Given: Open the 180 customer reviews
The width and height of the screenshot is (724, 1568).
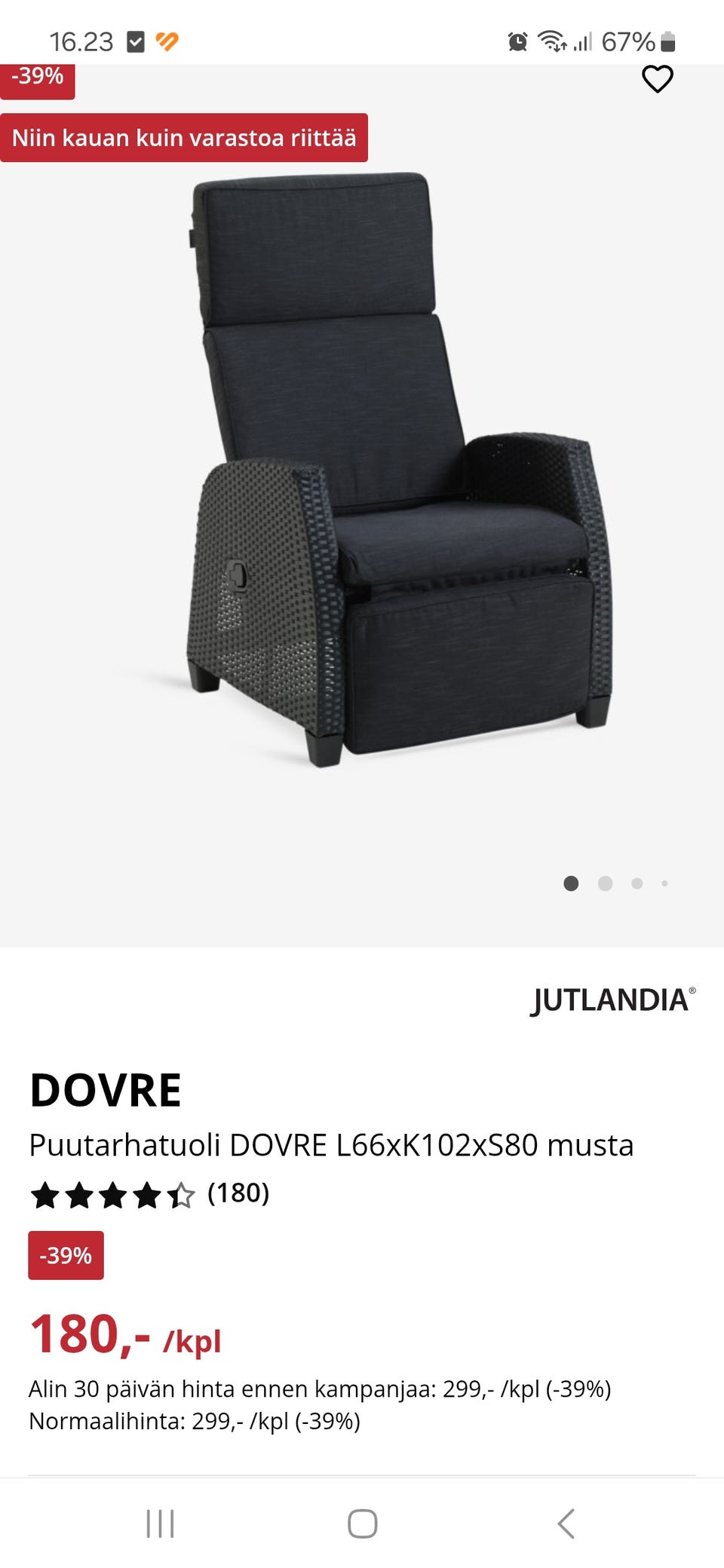Looking at the screenshot, I should [238, 1193].
